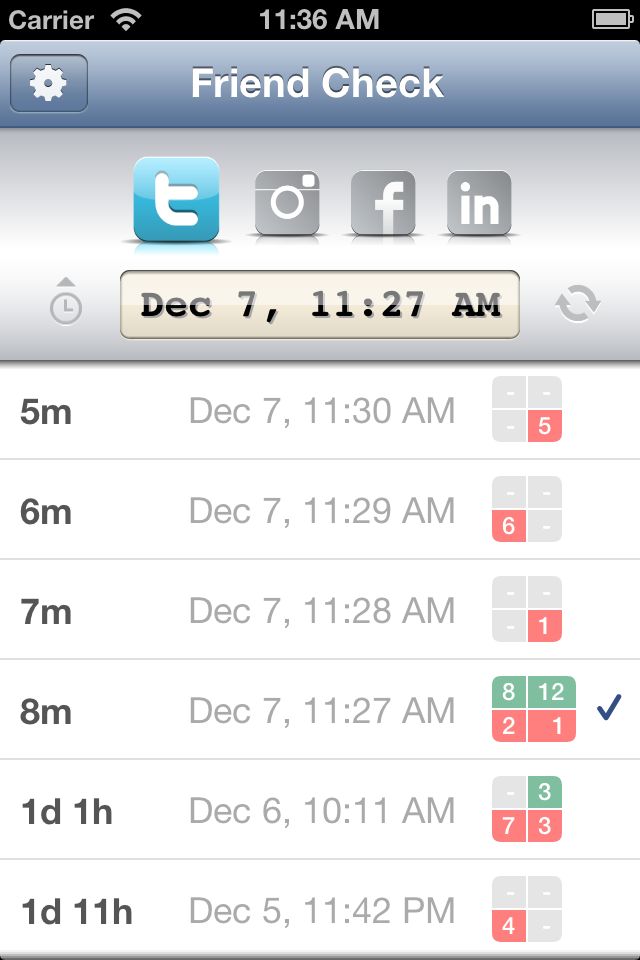Switch to the Instagram network
The width and height of the screenshot is (640, 960).
(x=287, y=203)
